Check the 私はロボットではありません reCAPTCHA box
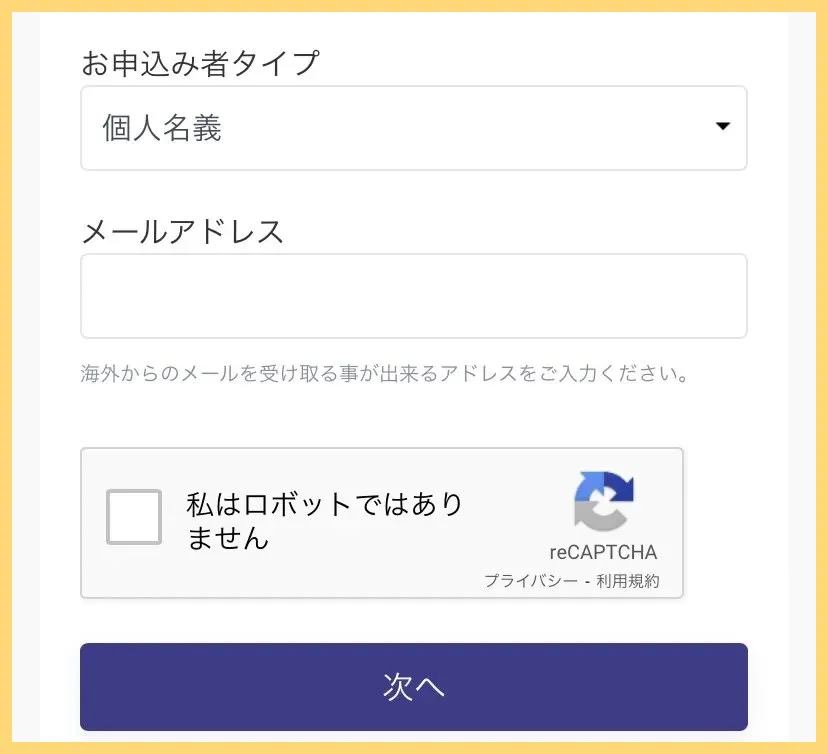 tap(134, 517)
